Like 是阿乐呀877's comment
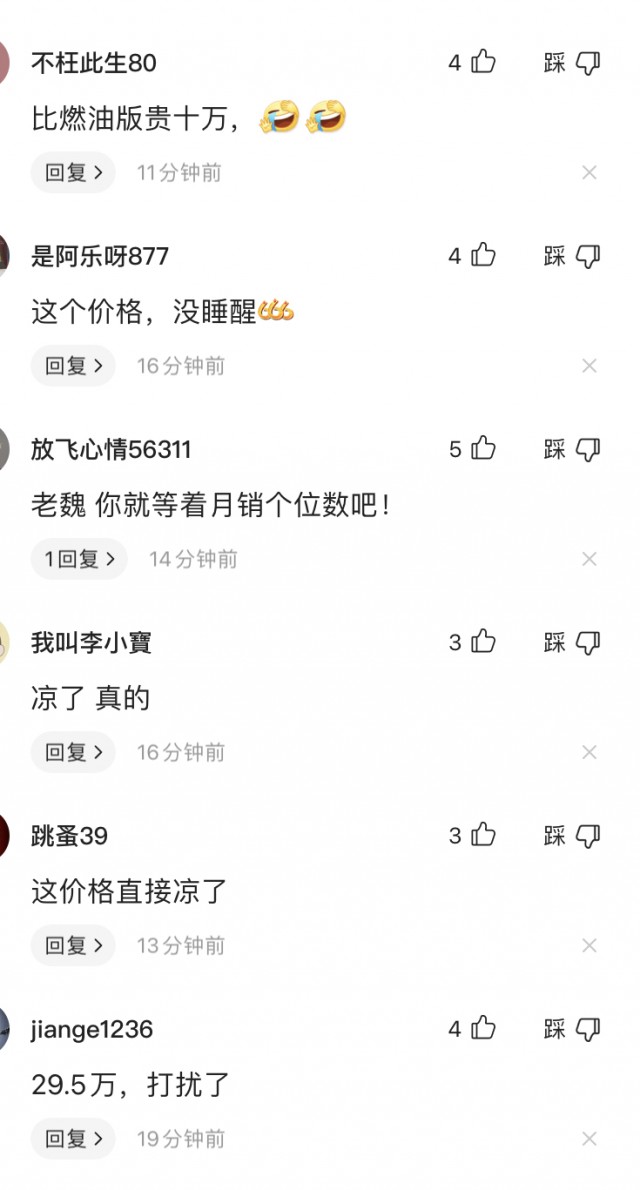Viewport: 640px width, 1190px height. coord(483,255)
